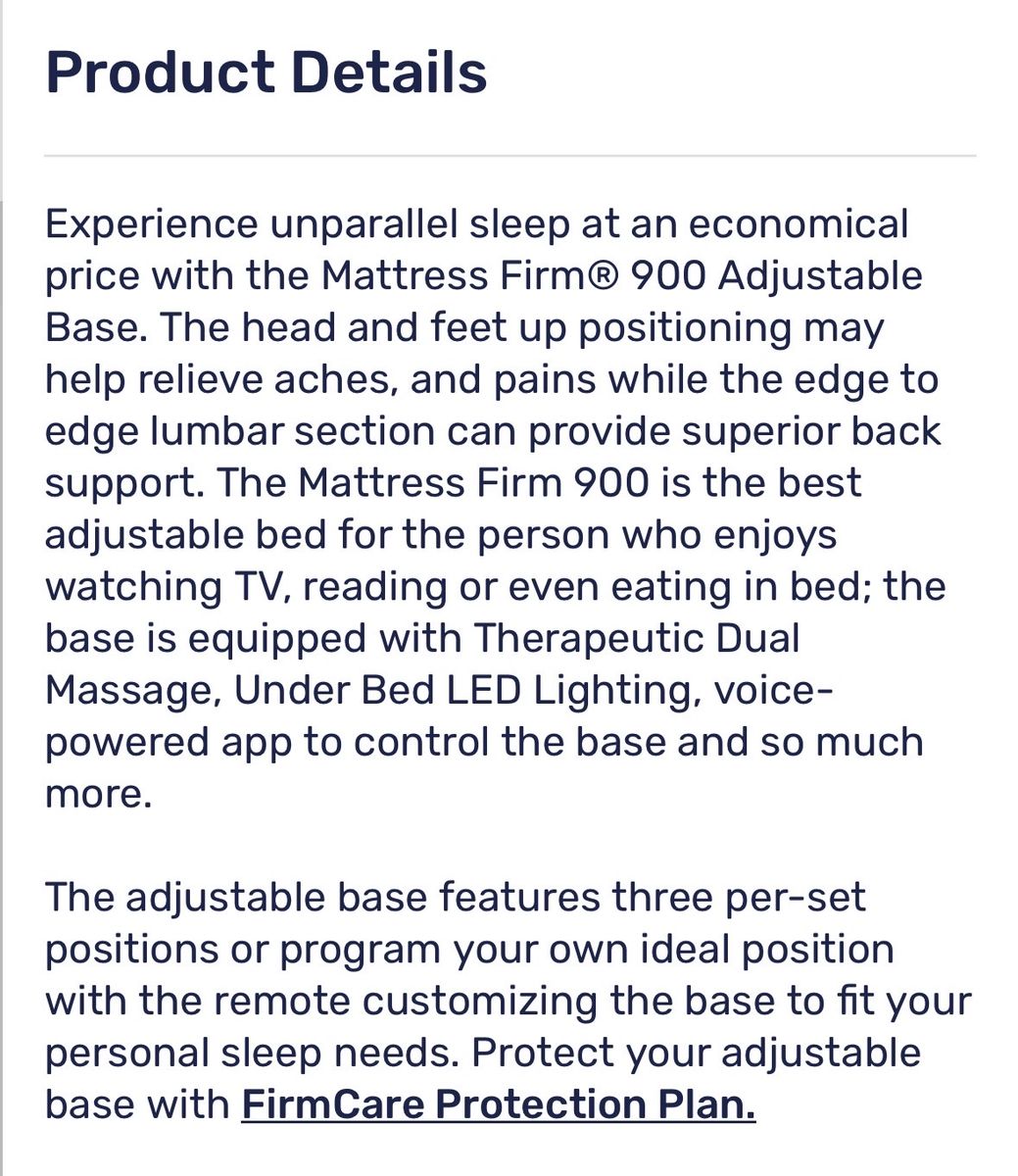This screenshot has width=1018, height=1176.
Task: Open the FirmCare Protection Plan link
Action: pyautogui.click(x=499, y=1104)
